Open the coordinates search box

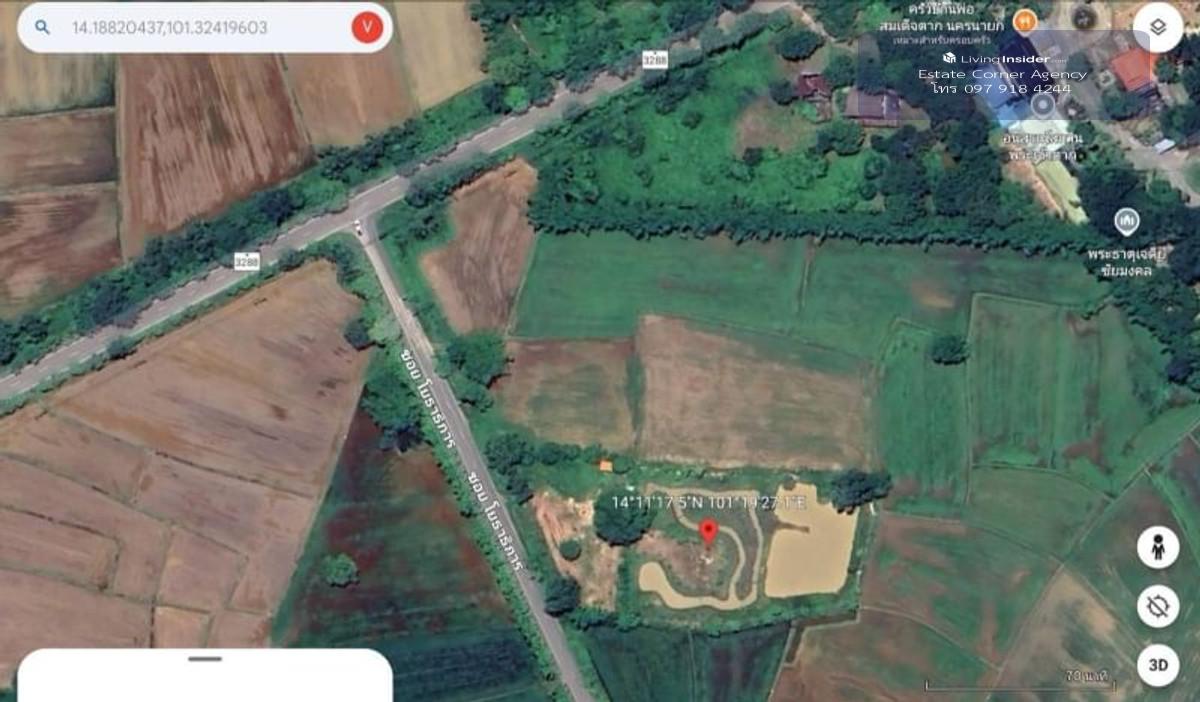point(190,28)
